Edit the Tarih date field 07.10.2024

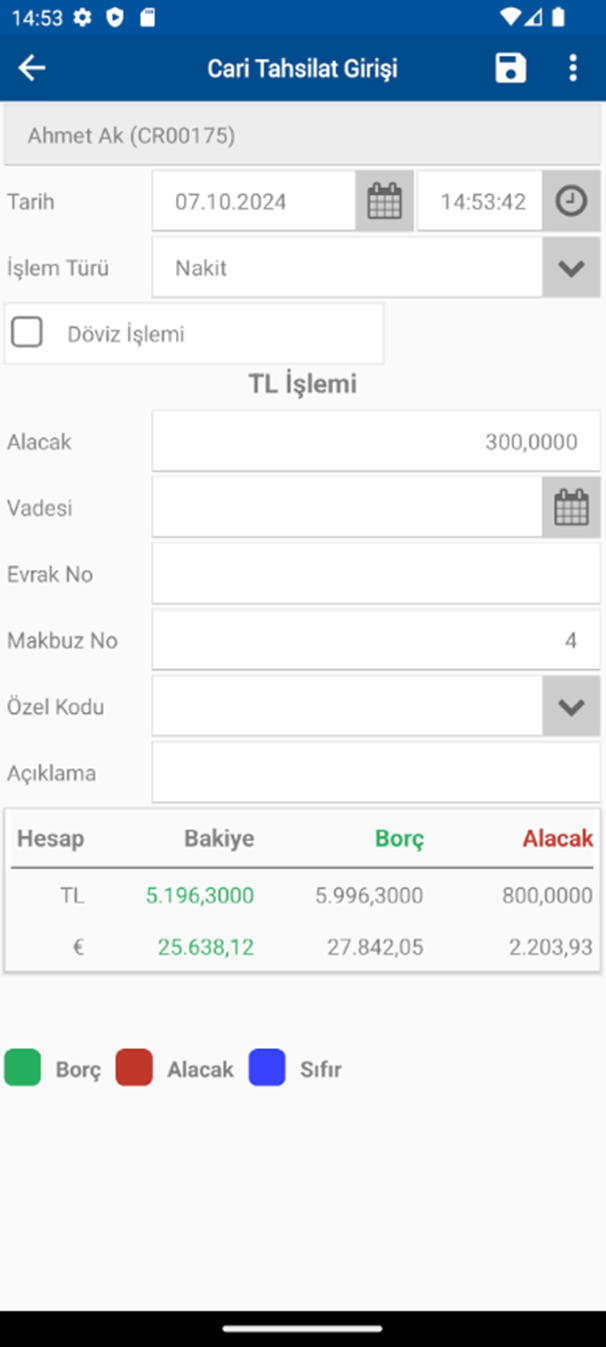tap(254, 201)
